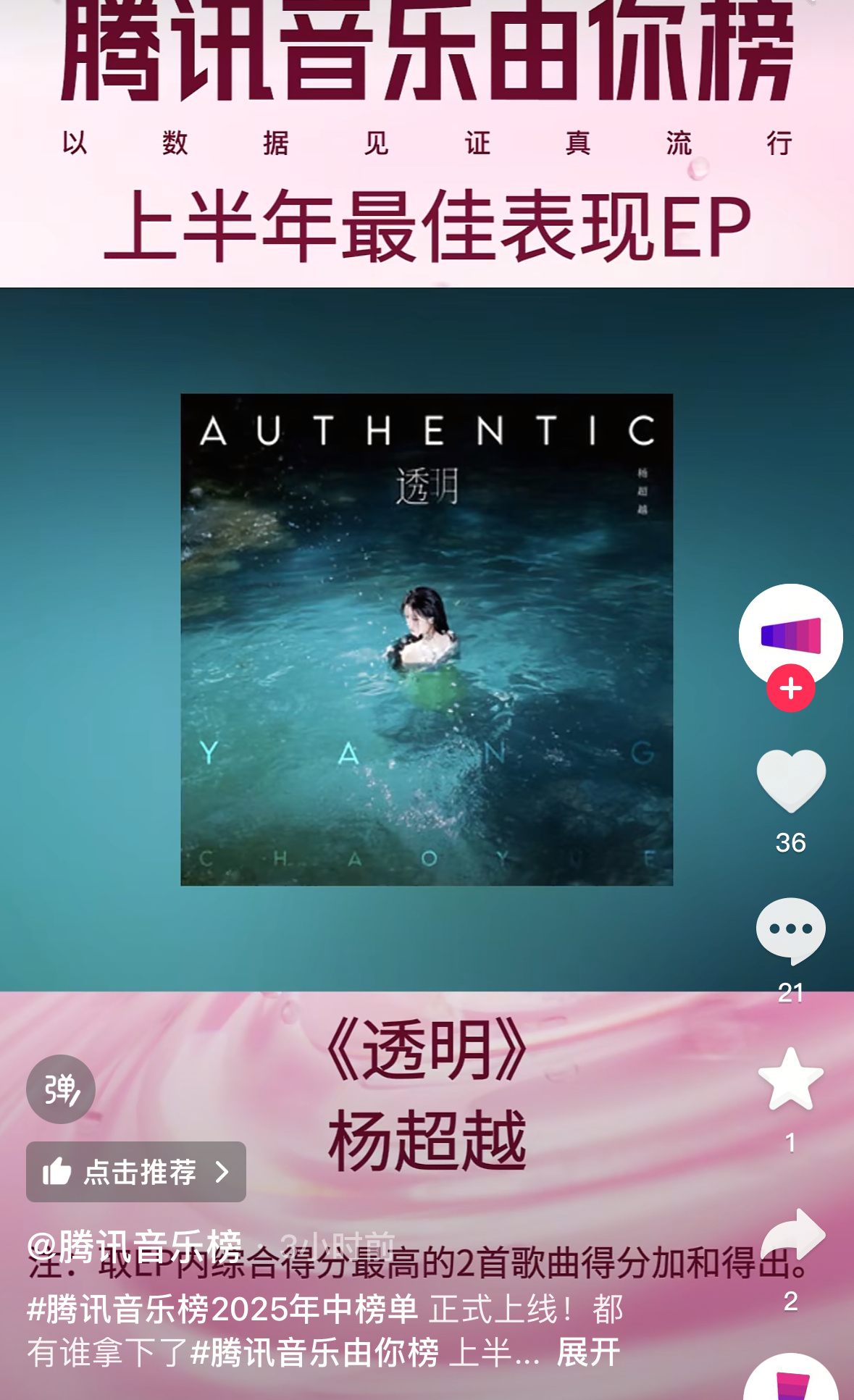Screen dimensions: 854x1400
Task: Expand the caption with 展开
Action: (587, 1352)
